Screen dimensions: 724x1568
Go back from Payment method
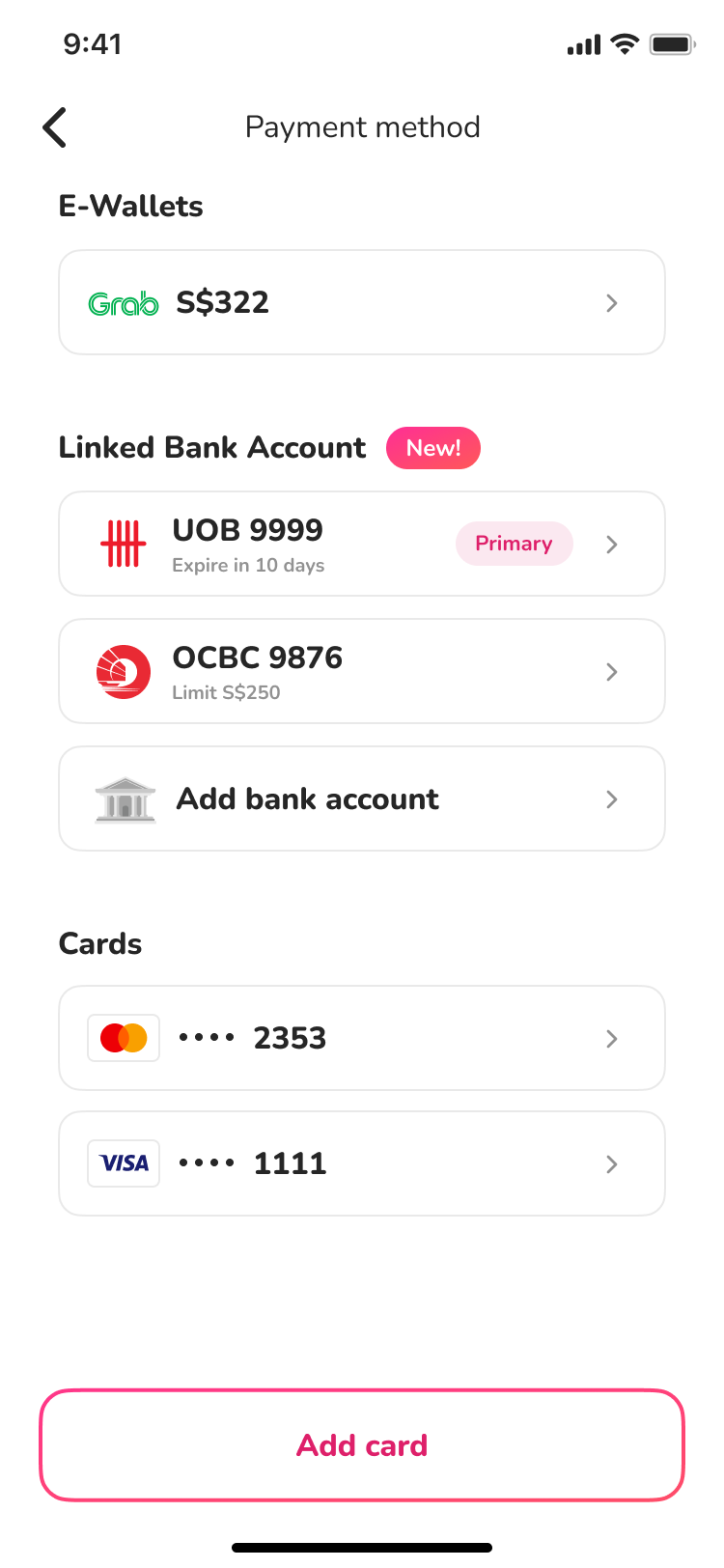coord(55,126)
